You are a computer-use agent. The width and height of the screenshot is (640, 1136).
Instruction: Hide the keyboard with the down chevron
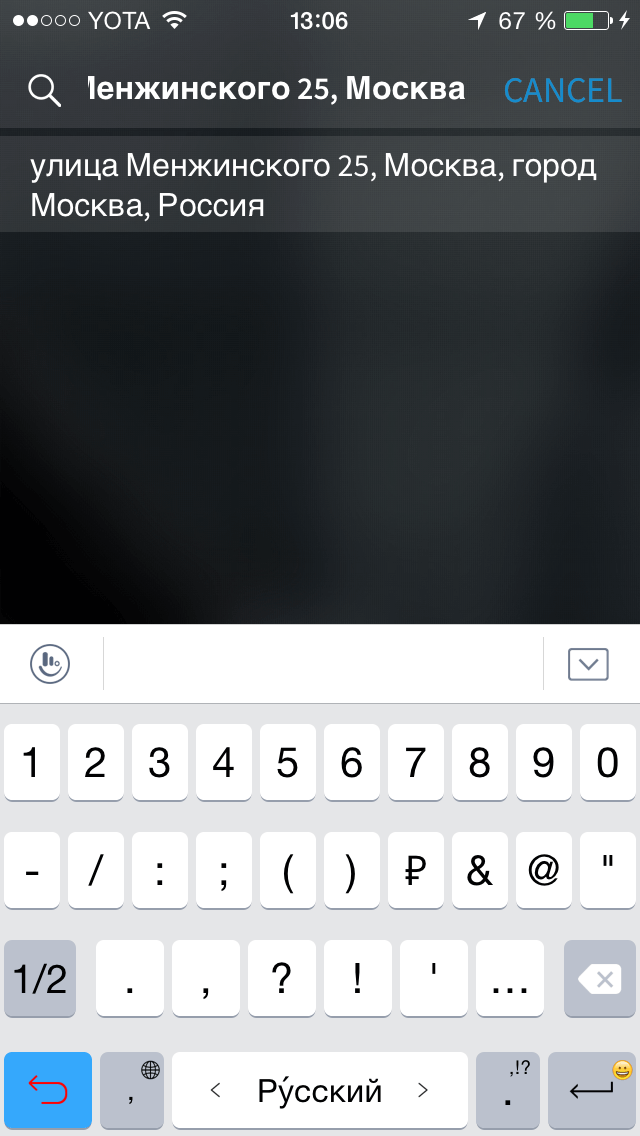(x=587, y=663)
